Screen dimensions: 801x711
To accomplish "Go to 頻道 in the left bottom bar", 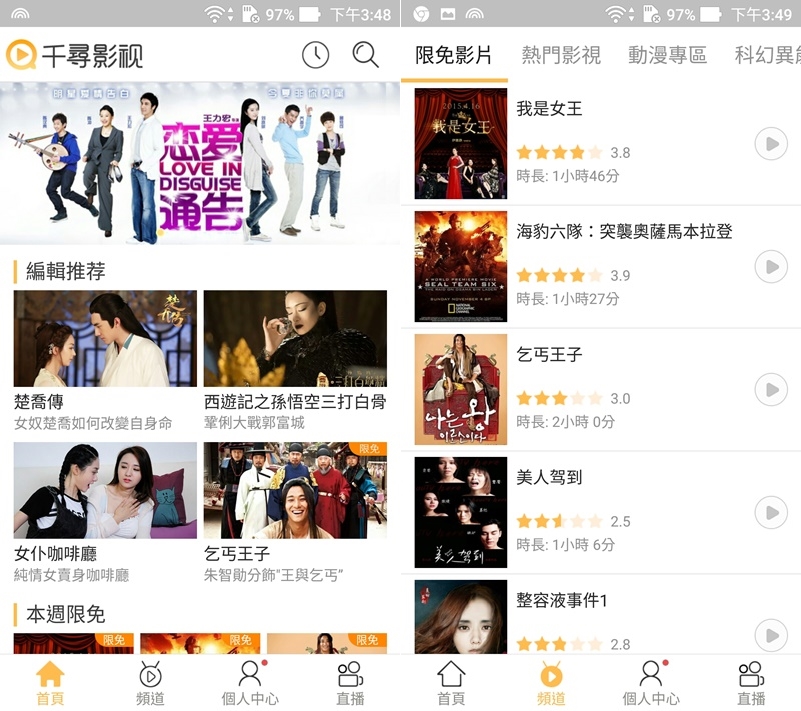I will 150,683.
